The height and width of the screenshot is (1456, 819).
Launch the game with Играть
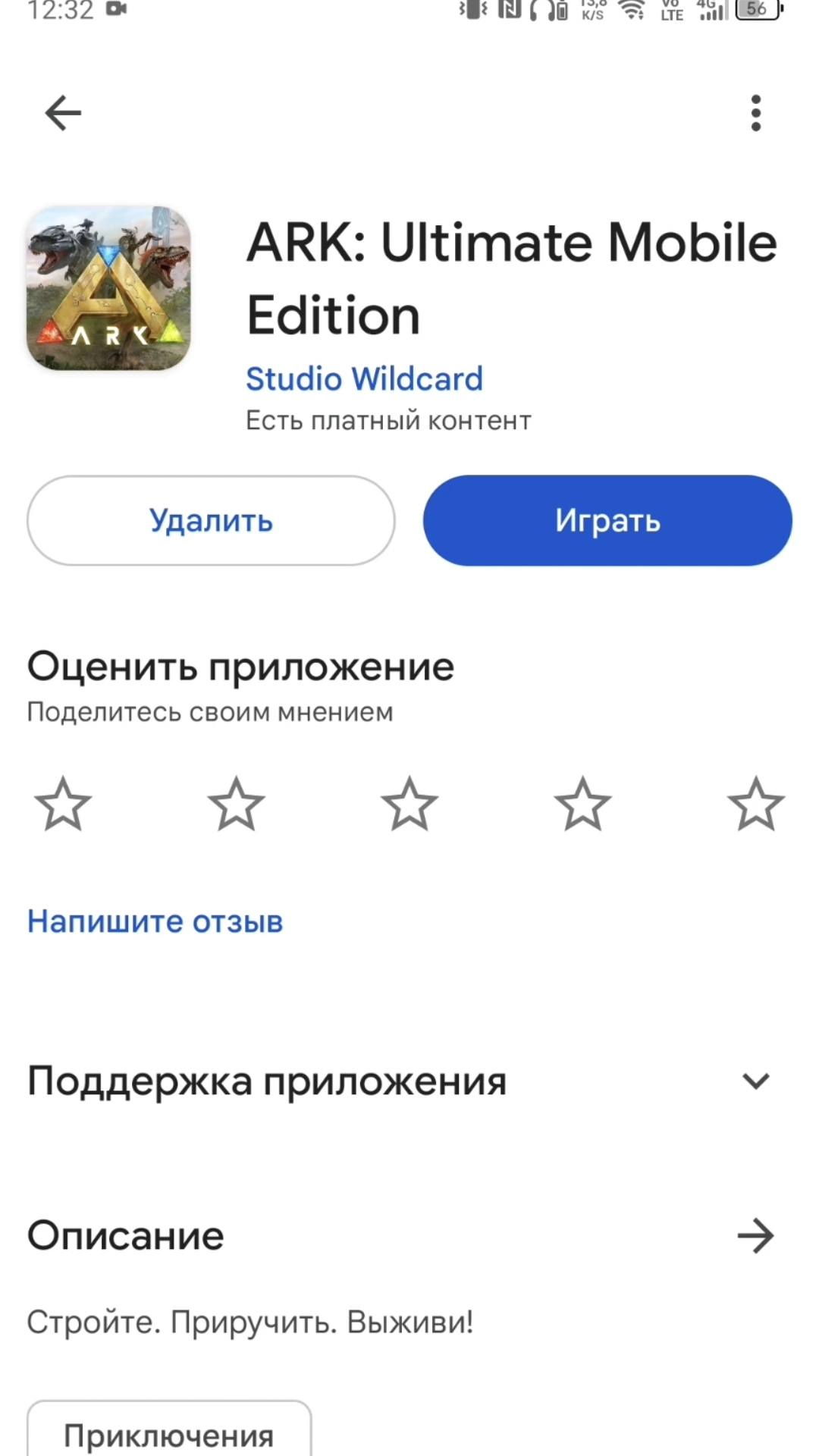tap(607, 521)
